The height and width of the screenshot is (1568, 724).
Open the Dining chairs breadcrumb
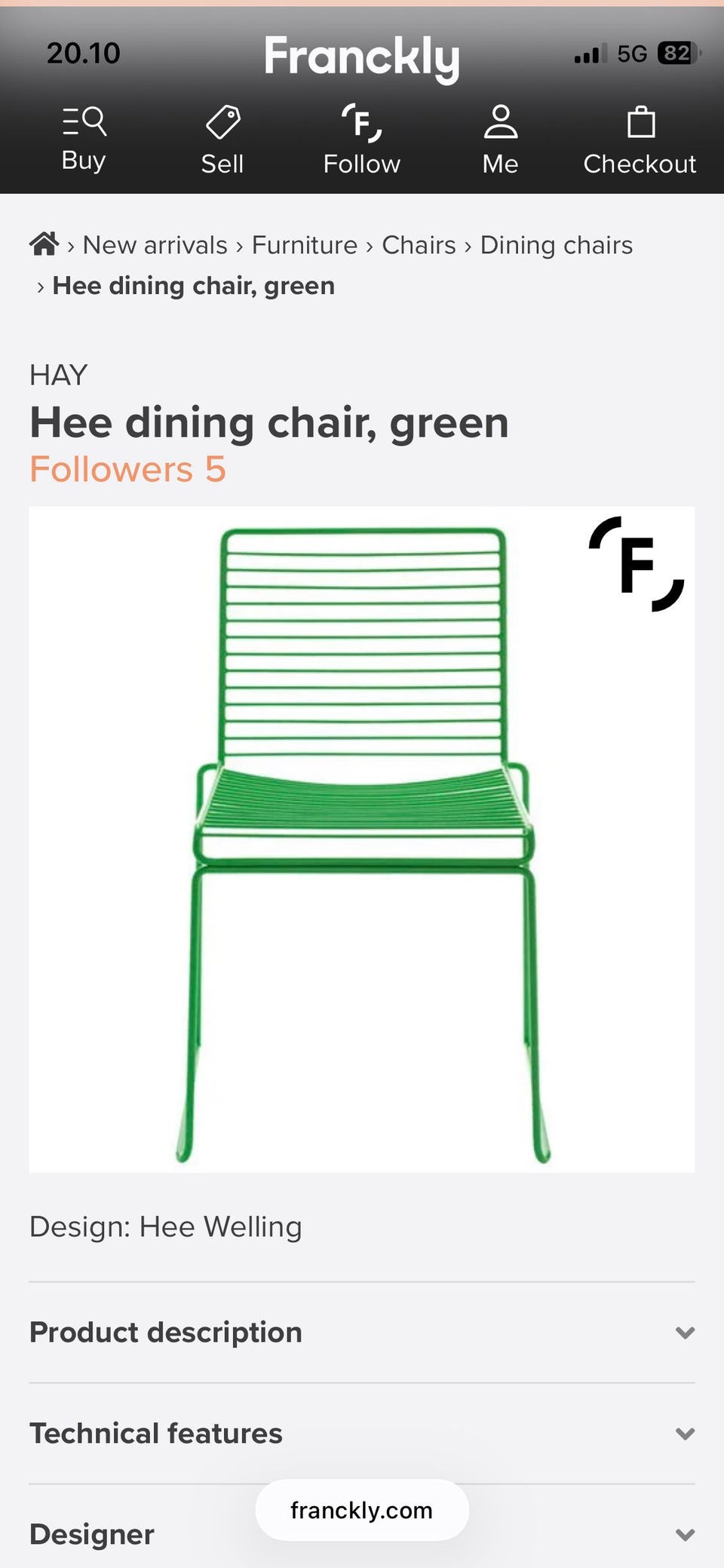(557, 245)
